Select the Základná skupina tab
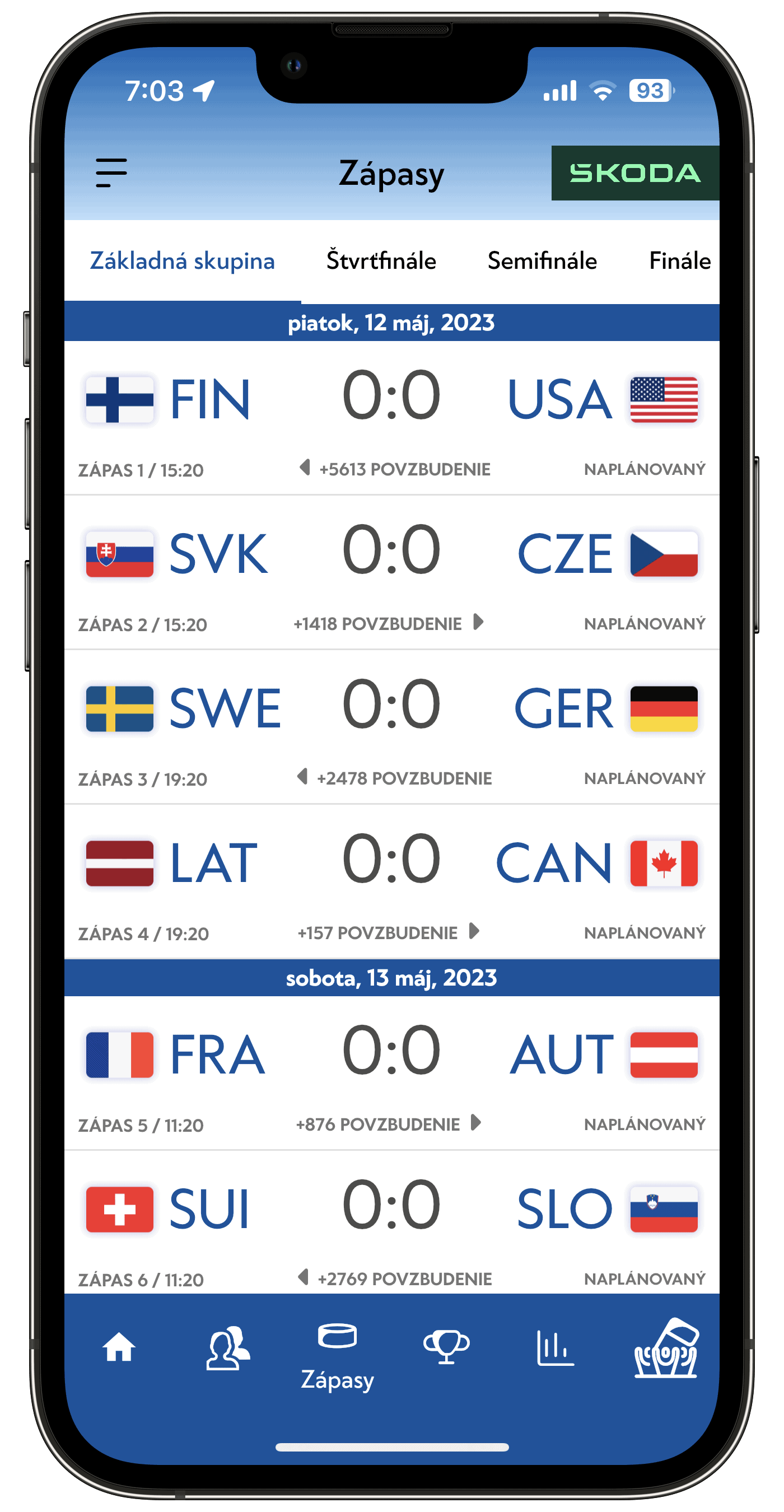The image size is (784, 1512). pos(182,260)
